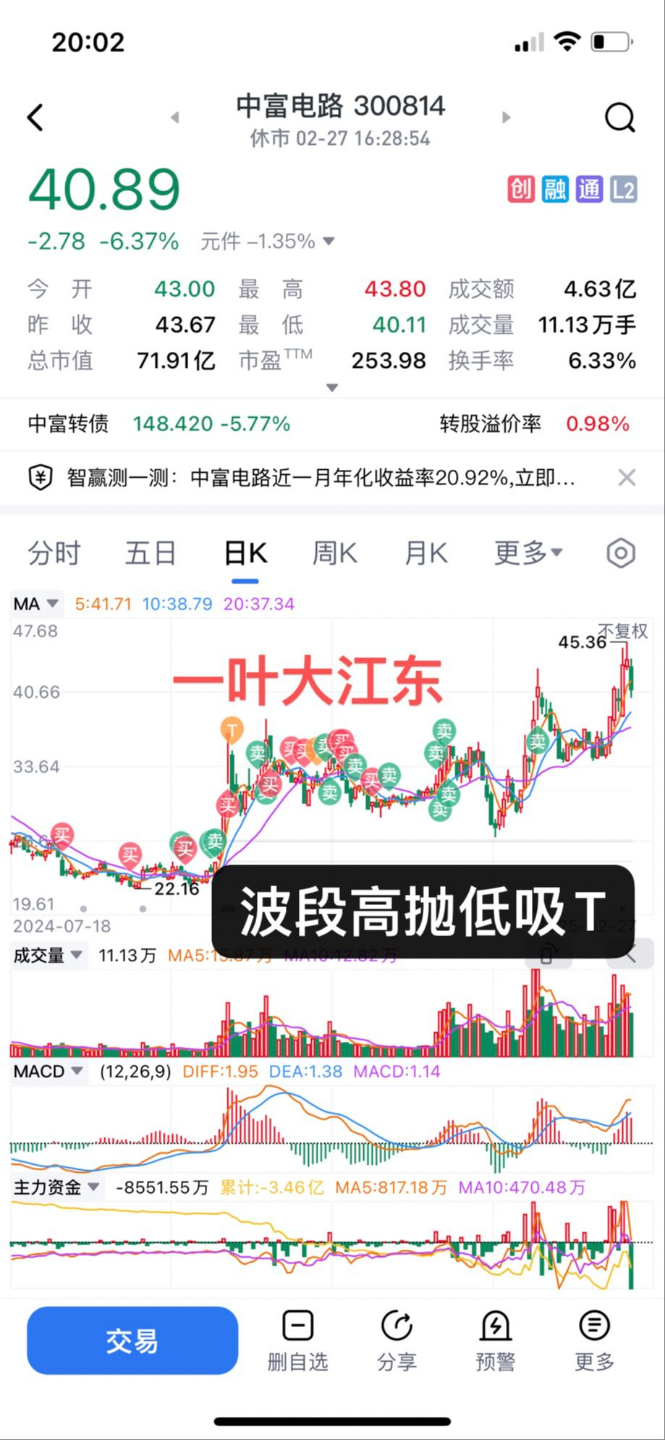Open 中富转债 convertible bond row
Screen dimensions: 665x1440
point(160,424)
